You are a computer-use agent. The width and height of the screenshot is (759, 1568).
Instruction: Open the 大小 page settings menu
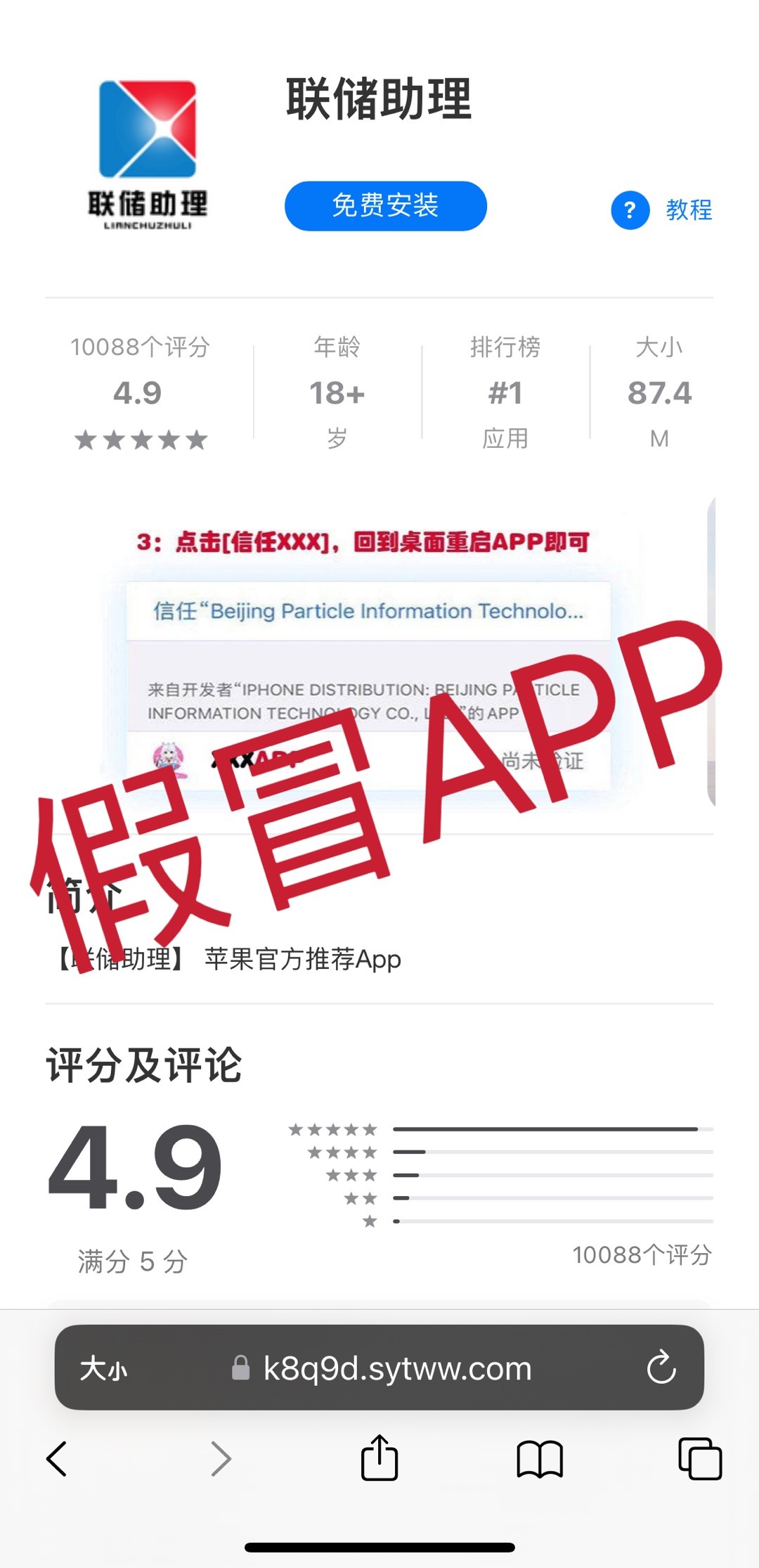pos(103,1368)
